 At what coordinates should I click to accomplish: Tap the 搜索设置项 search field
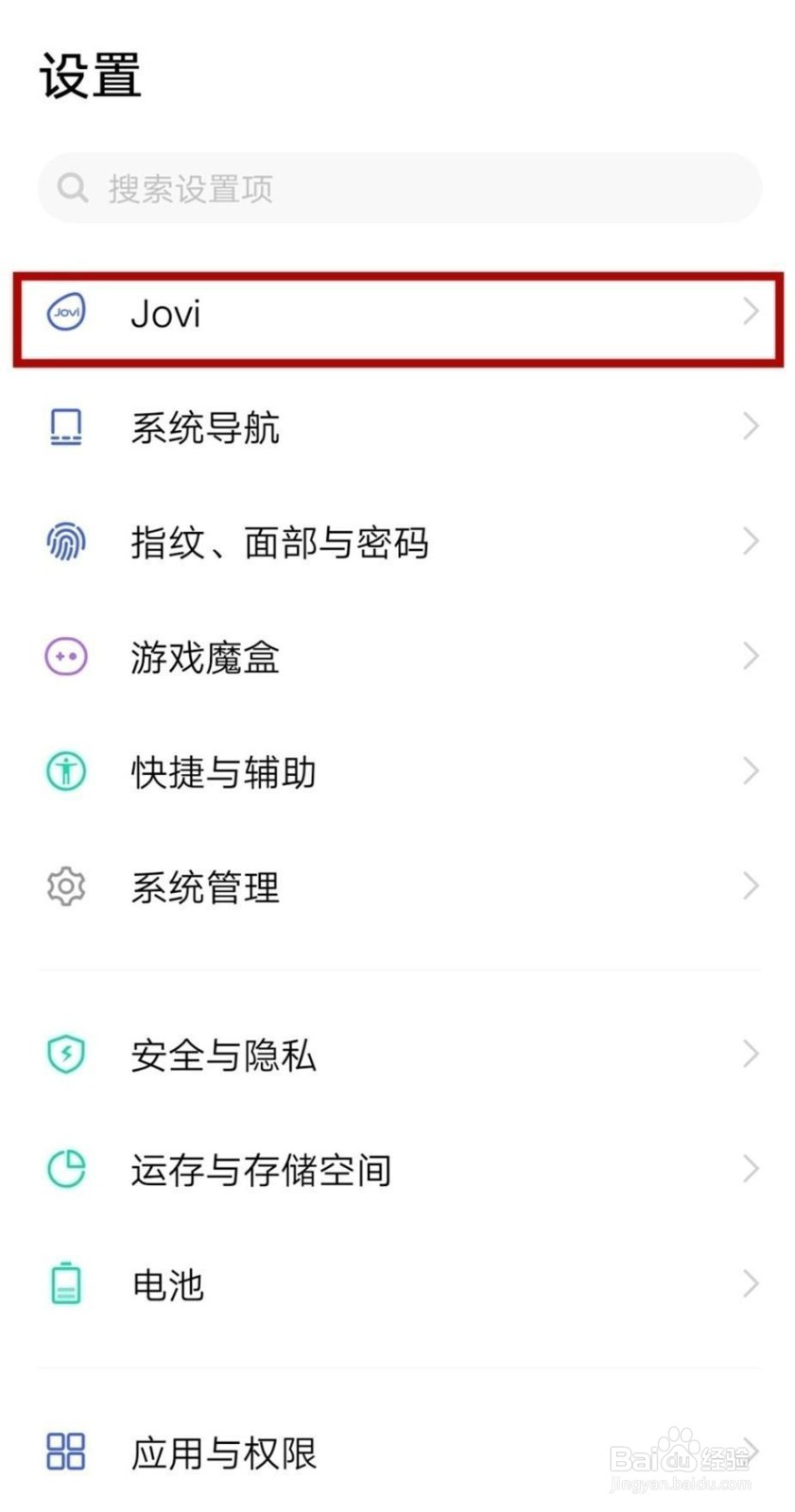399,188
